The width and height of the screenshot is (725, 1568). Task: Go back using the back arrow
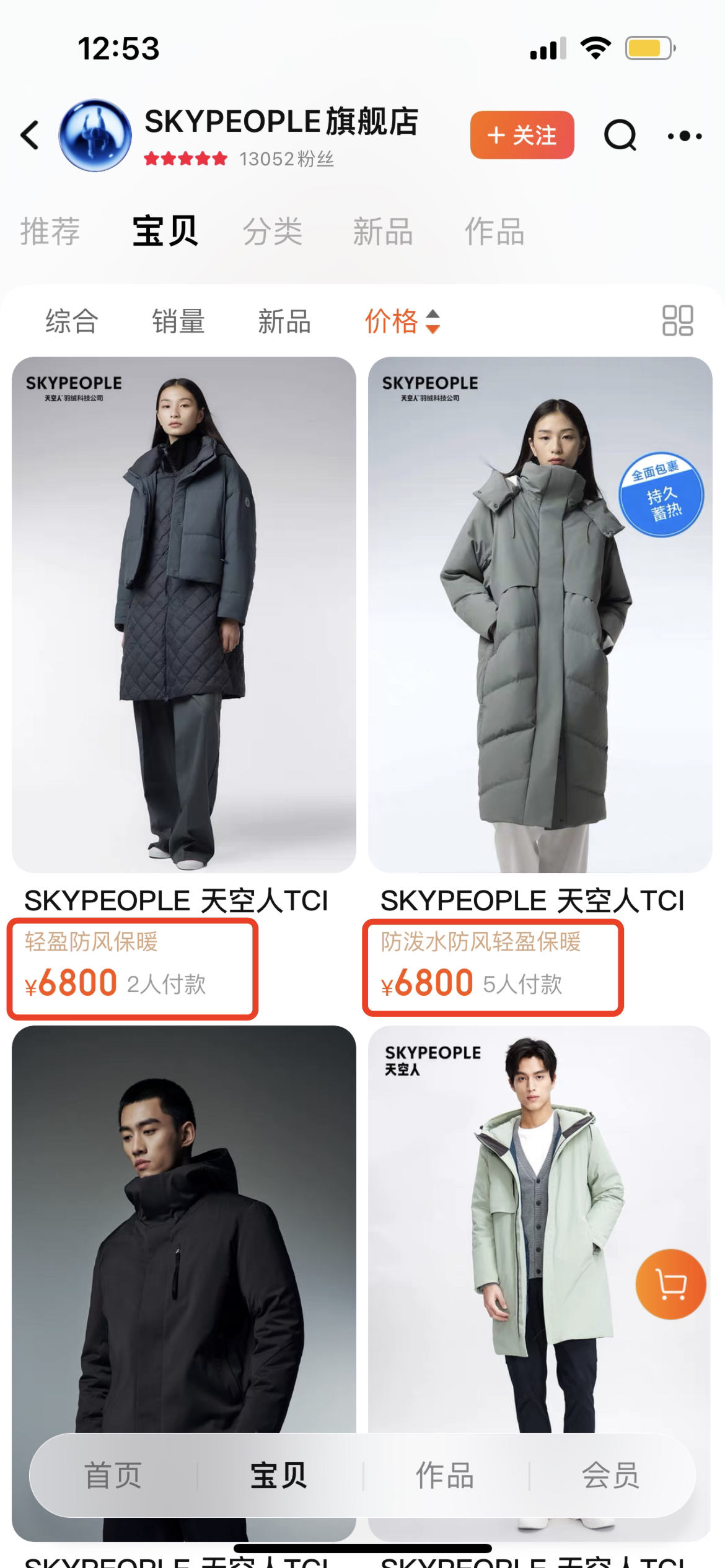tap(30, 135)
